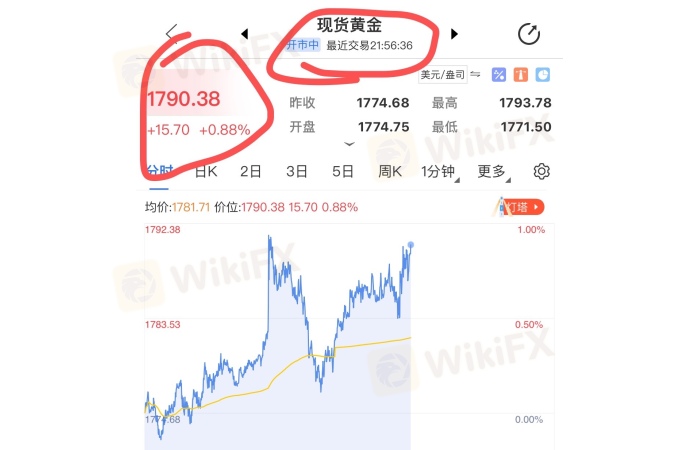The image size is (700, 450).
Task: Select the 分时 chart tab
Action: click(160, 171)
